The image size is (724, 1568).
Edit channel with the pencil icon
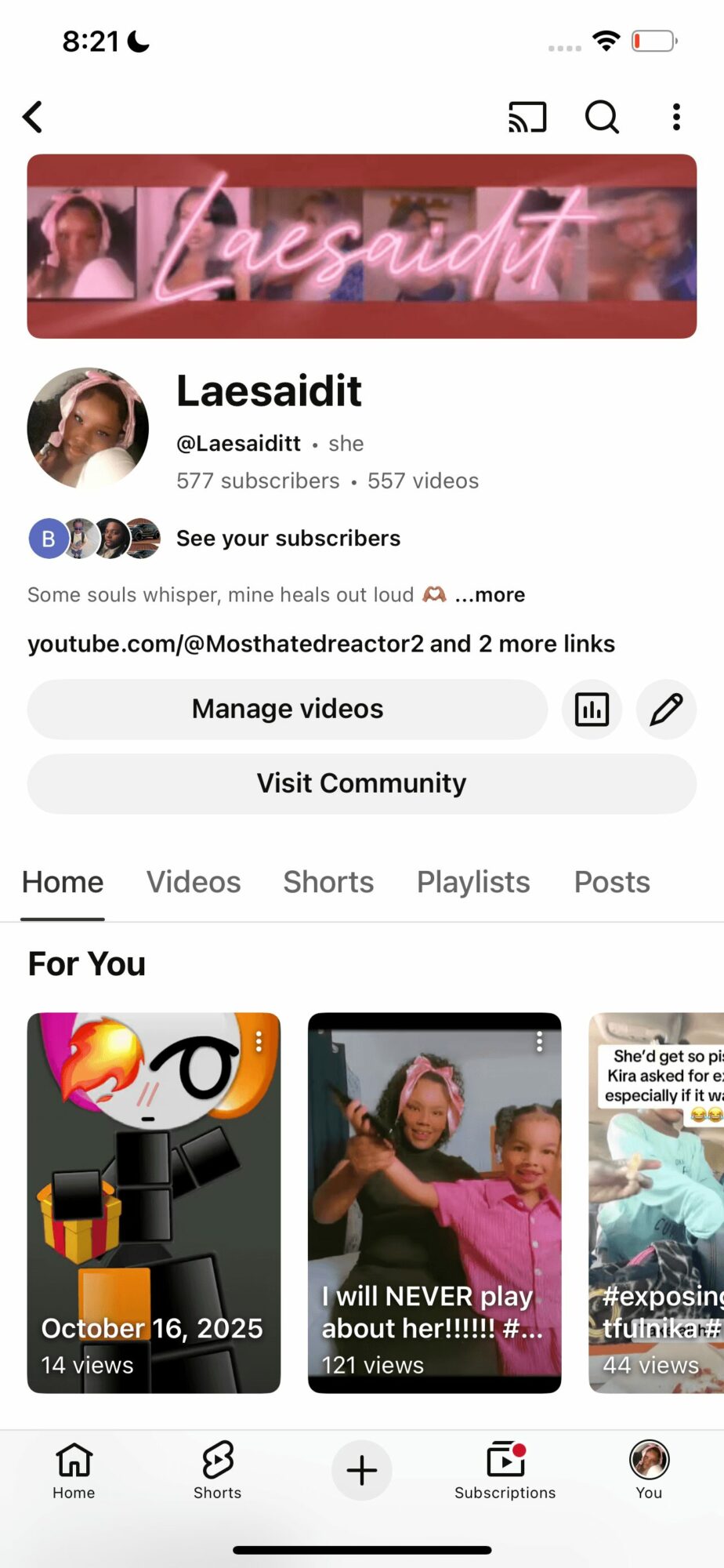pos(666,710)
